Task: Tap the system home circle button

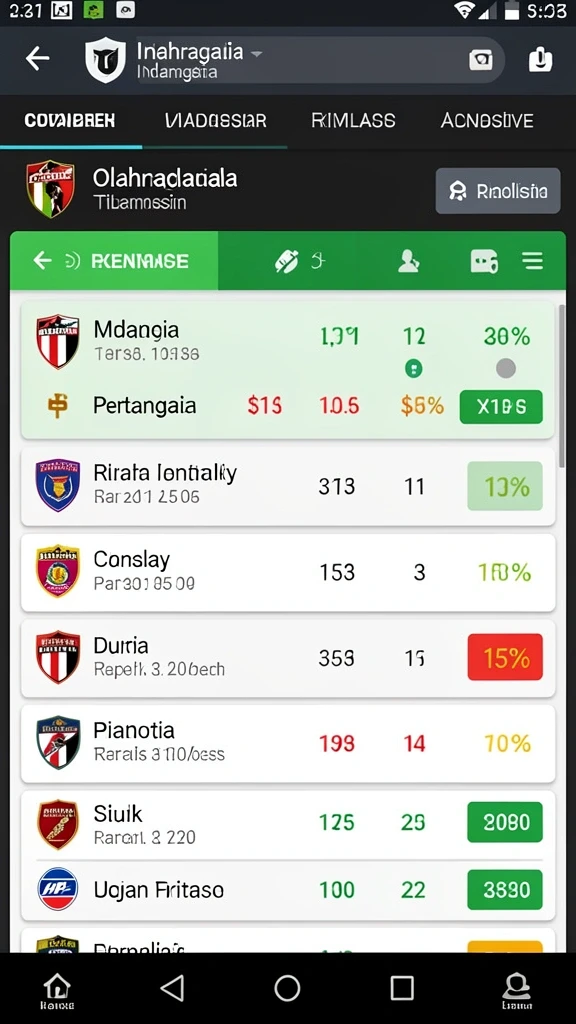Action: point(287,988)
